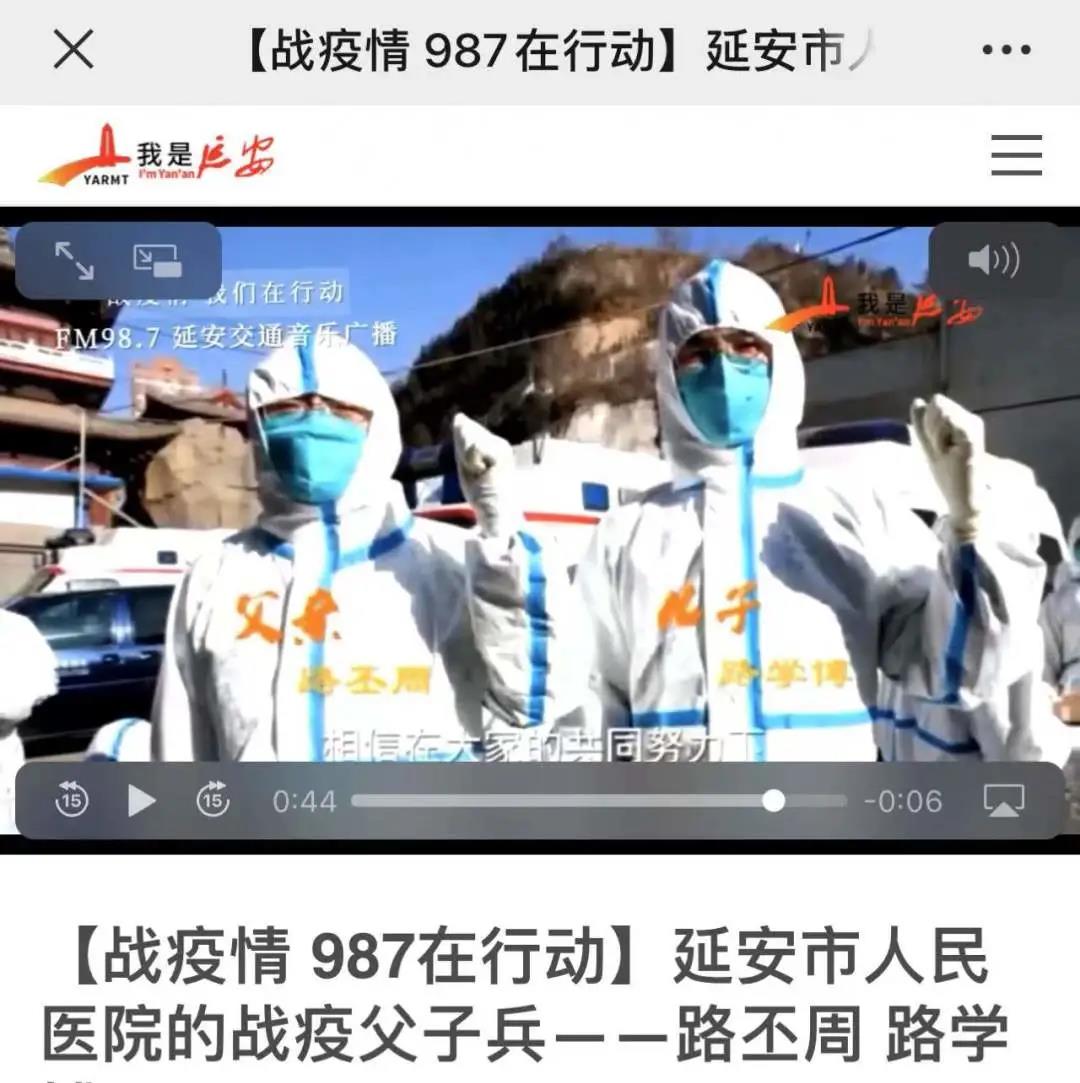The image size is (1080, 1083).
Task: Tap the video progress bar
Action: pos(598,800)
